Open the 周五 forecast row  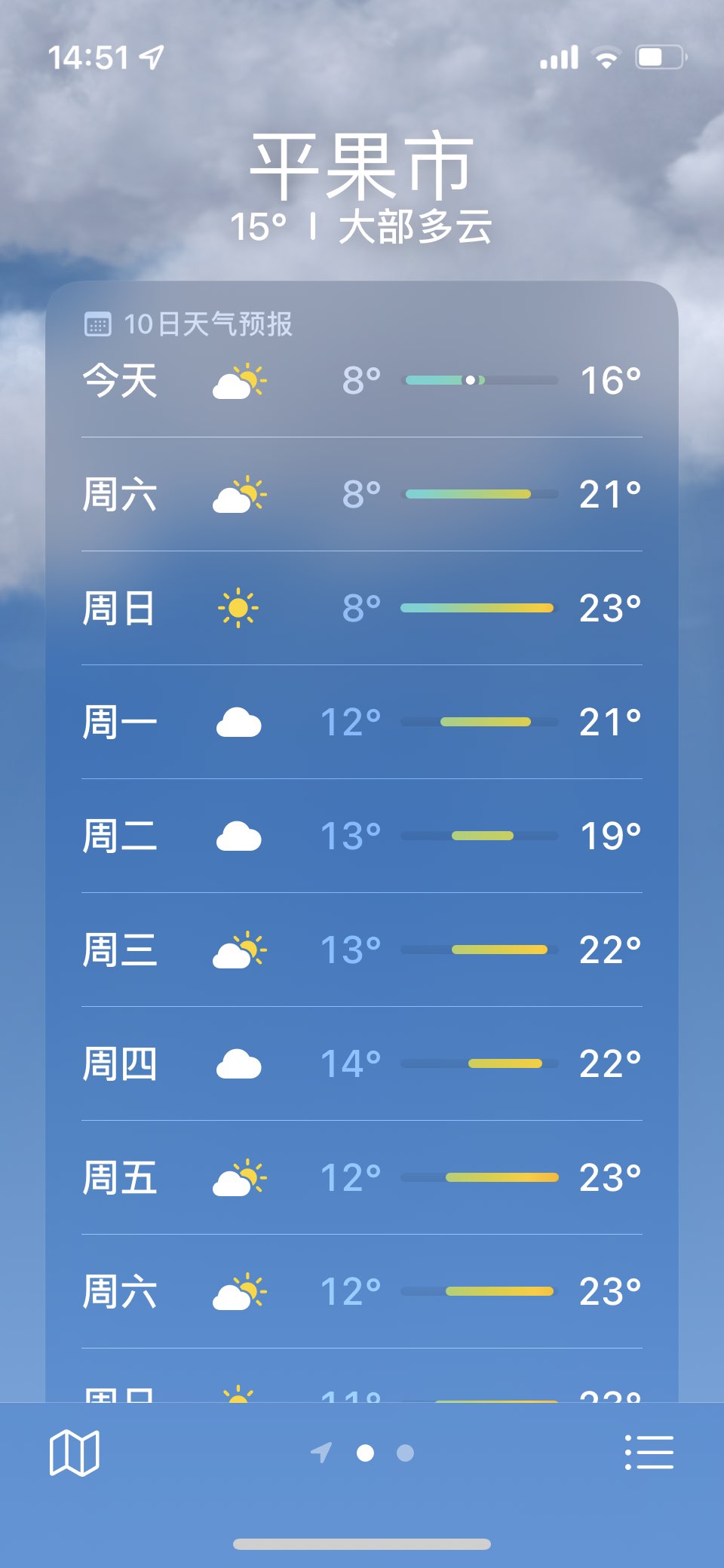(362, 1177)
